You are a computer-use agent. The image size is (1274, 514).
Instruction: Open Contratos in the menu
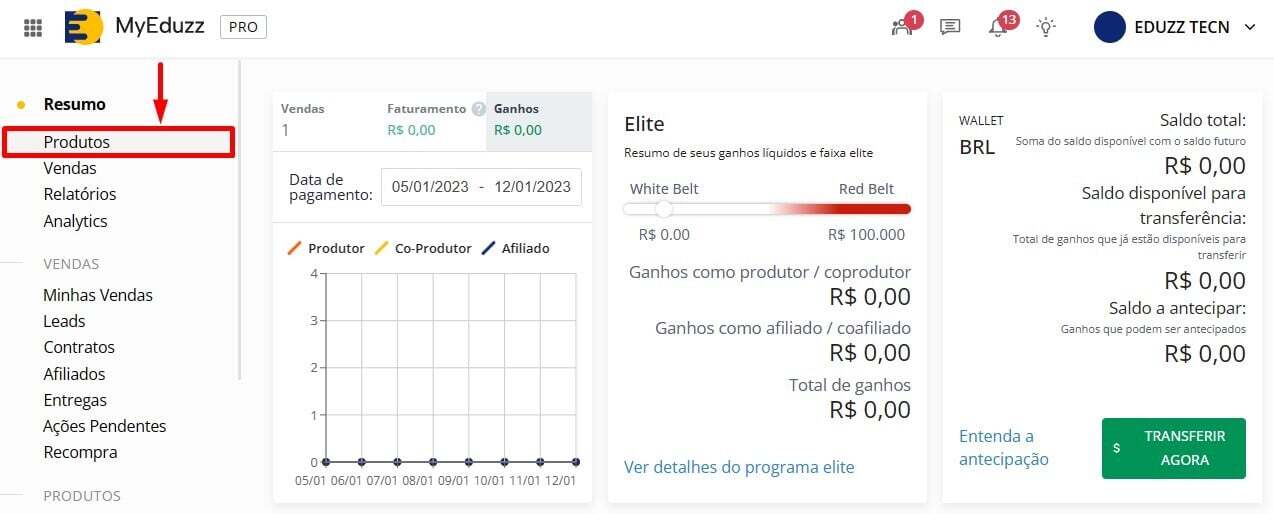pos(79,347)
